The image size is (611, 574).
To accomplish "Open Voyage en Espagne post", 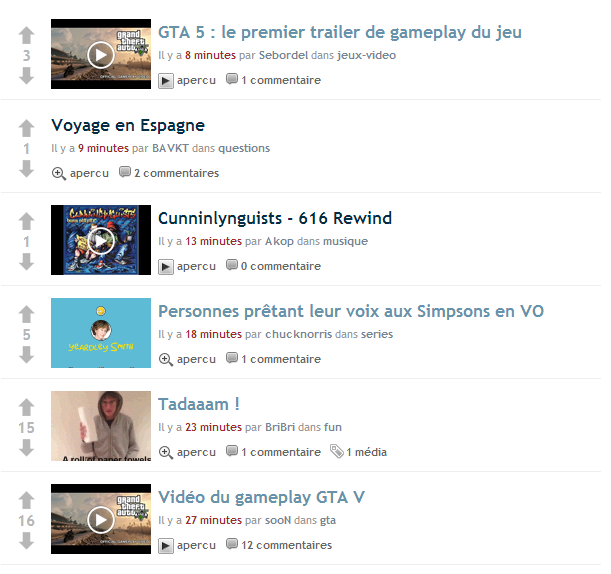I will pyautogui.click(x=128, y=125).
